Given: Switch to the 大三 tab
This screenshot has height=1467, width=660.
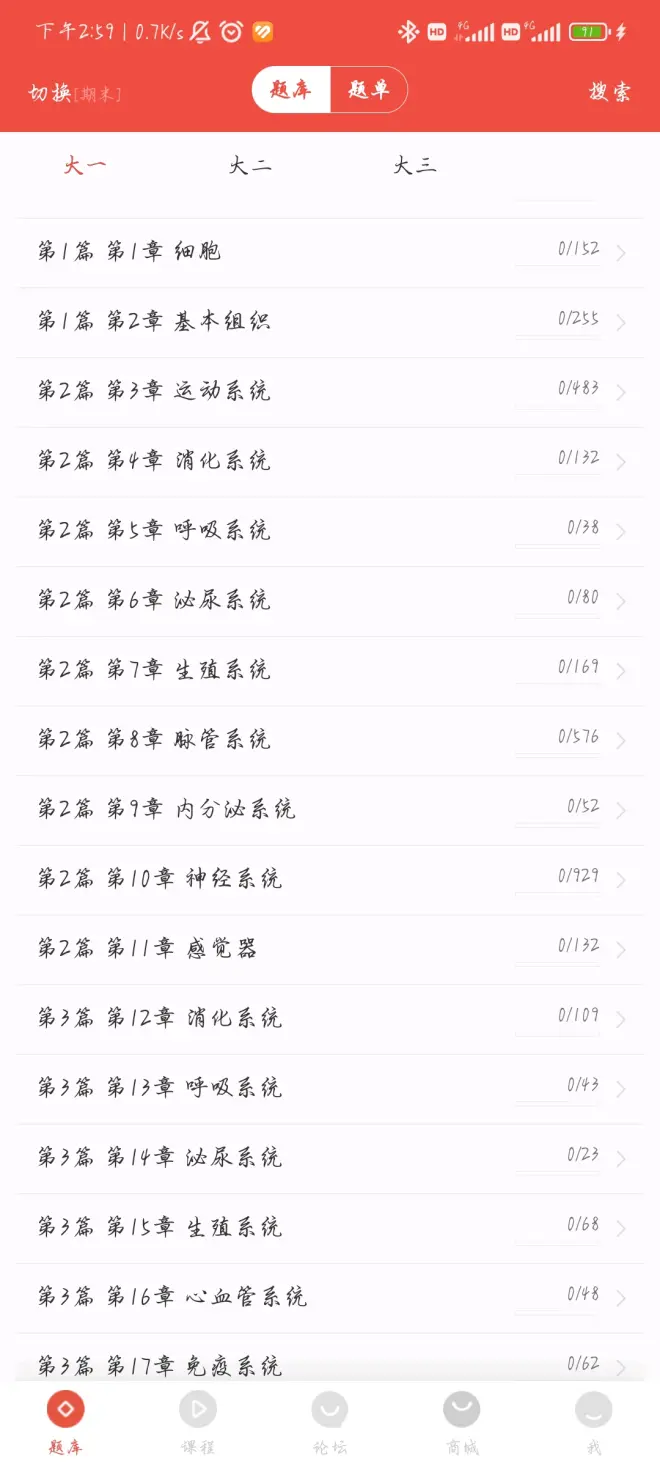Looking at the screenshot, I should click(414, 165).
